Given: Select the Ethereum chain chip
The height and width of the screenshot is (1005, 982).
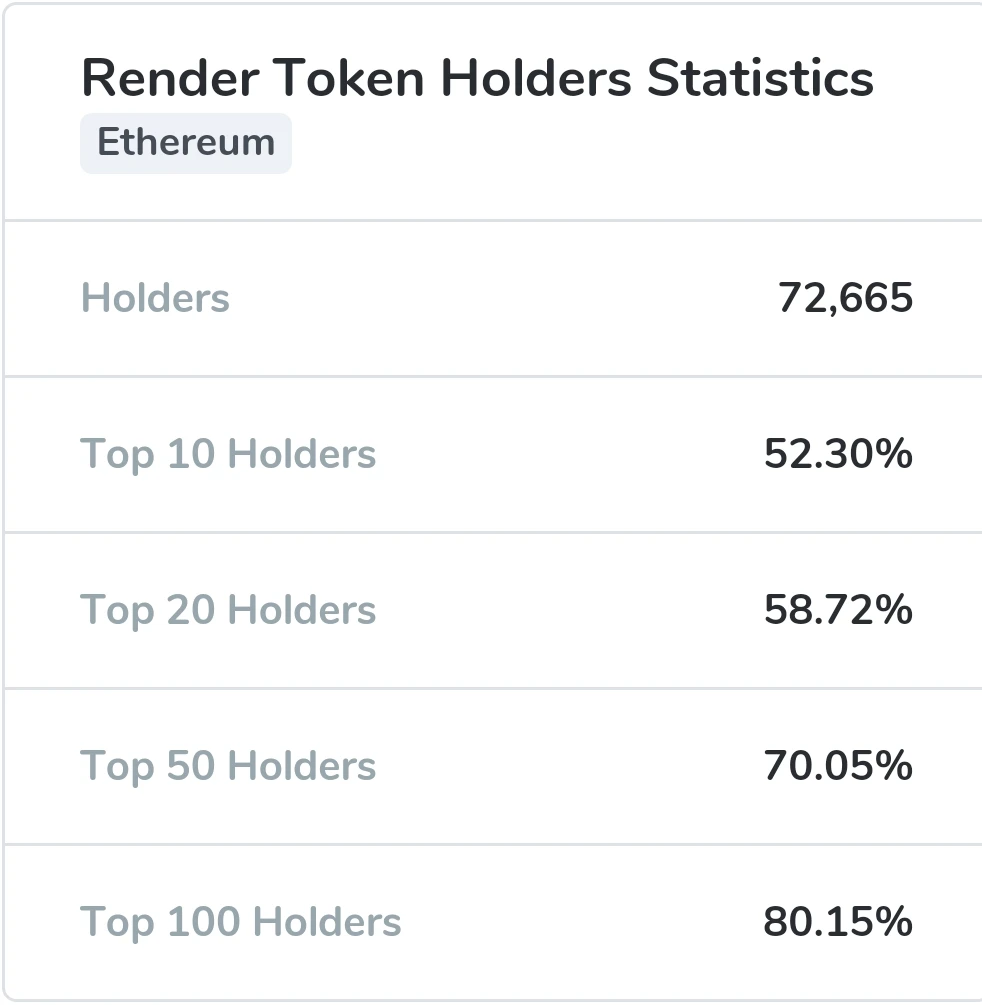Looking at the screenshot, I should [x=186, y=143].
